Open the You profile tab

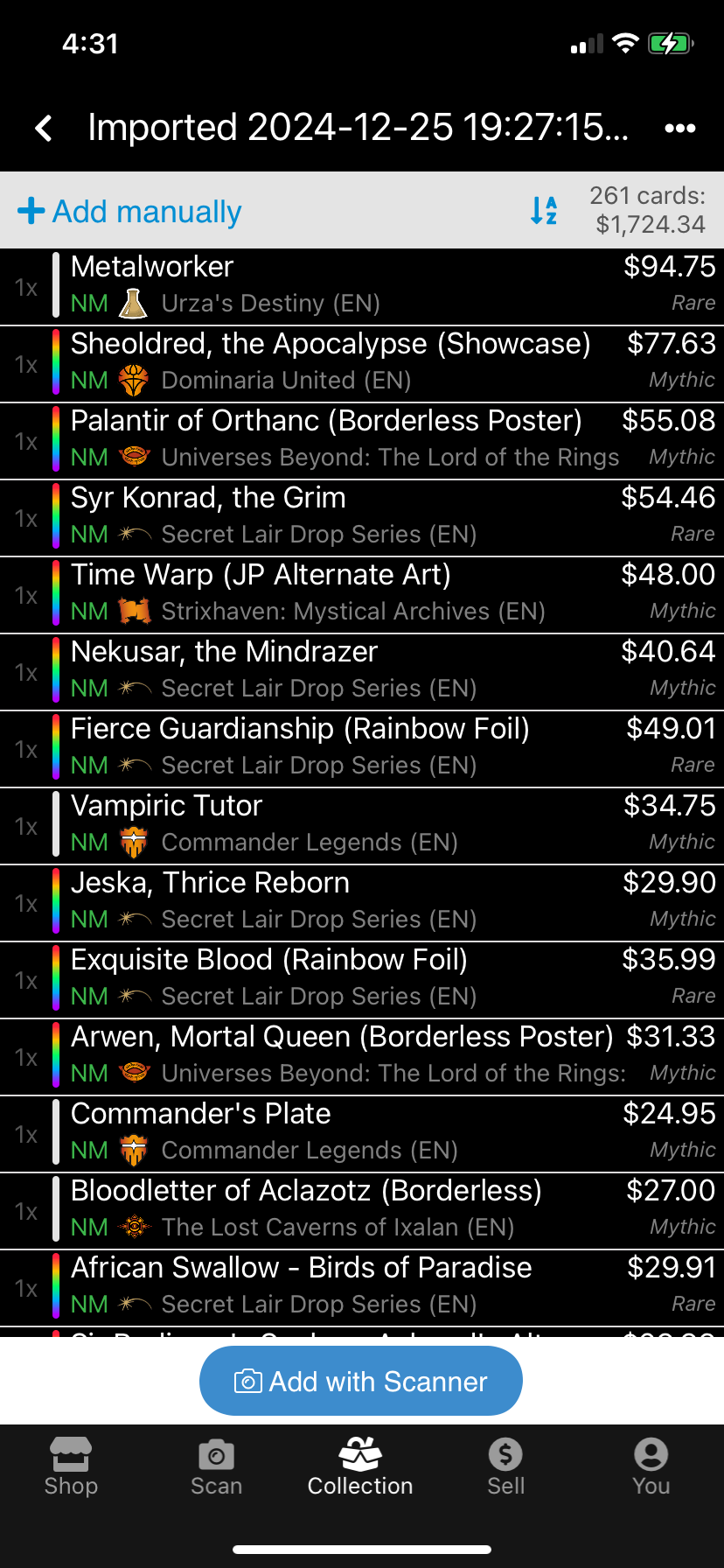pyautogui.click(x=651, y=1467)
